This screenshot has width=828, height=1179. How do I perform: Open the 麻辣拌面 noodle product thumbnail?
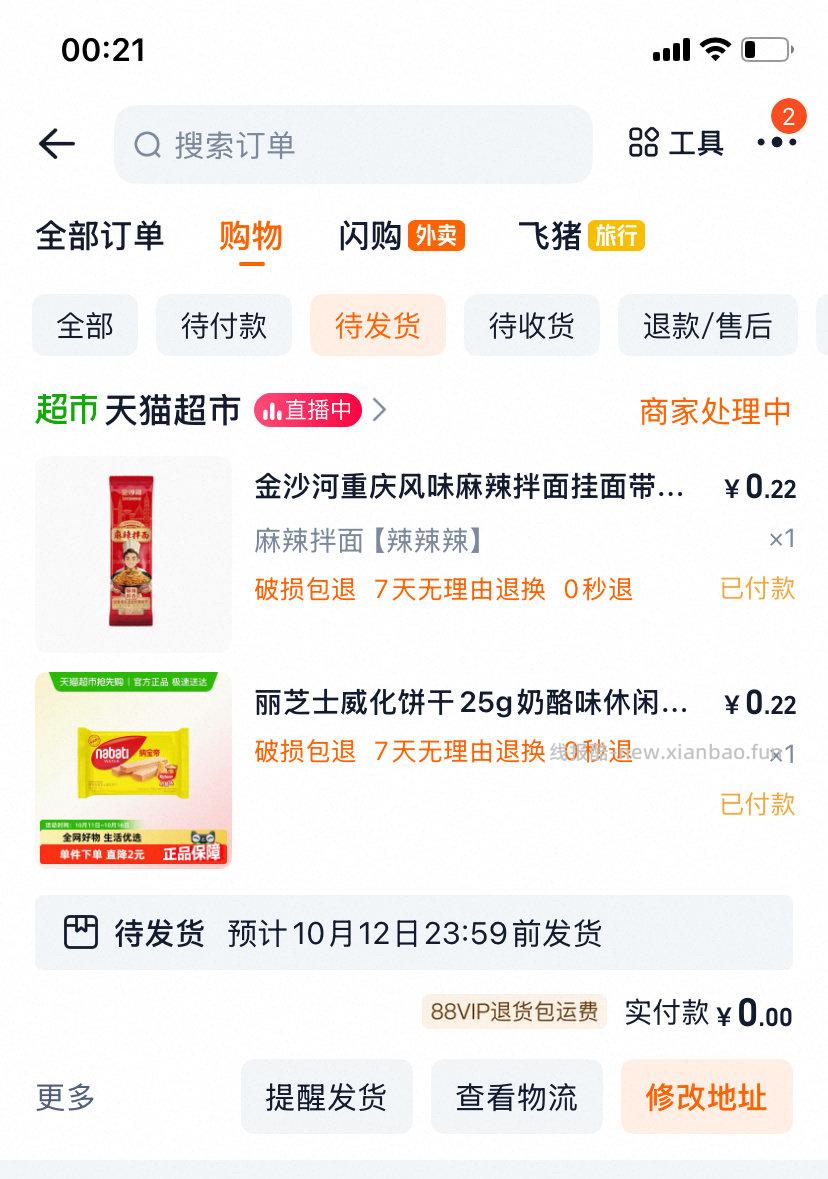(132, 553)
